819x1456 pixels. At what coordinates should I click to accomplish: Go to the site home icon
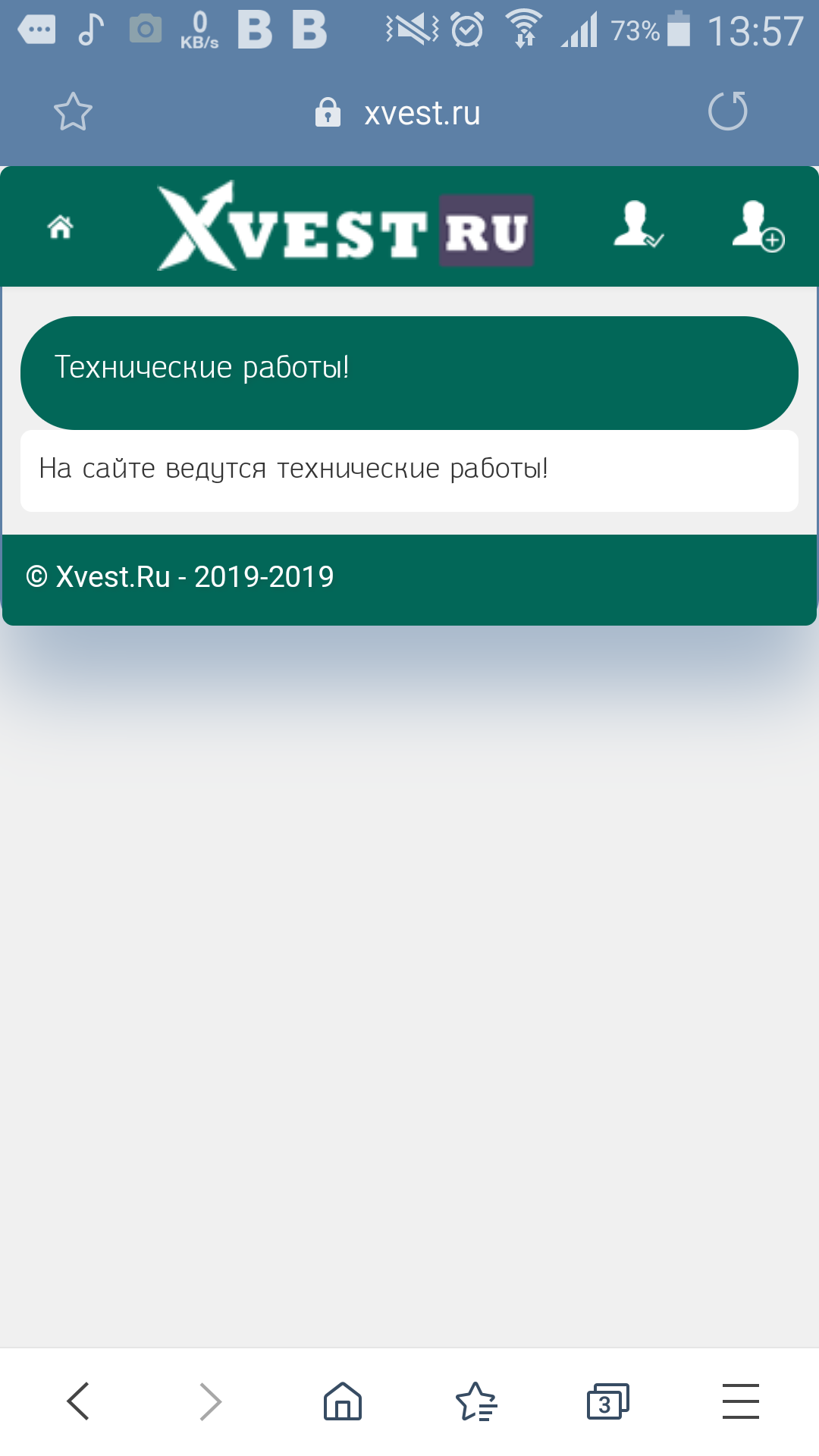61,227
